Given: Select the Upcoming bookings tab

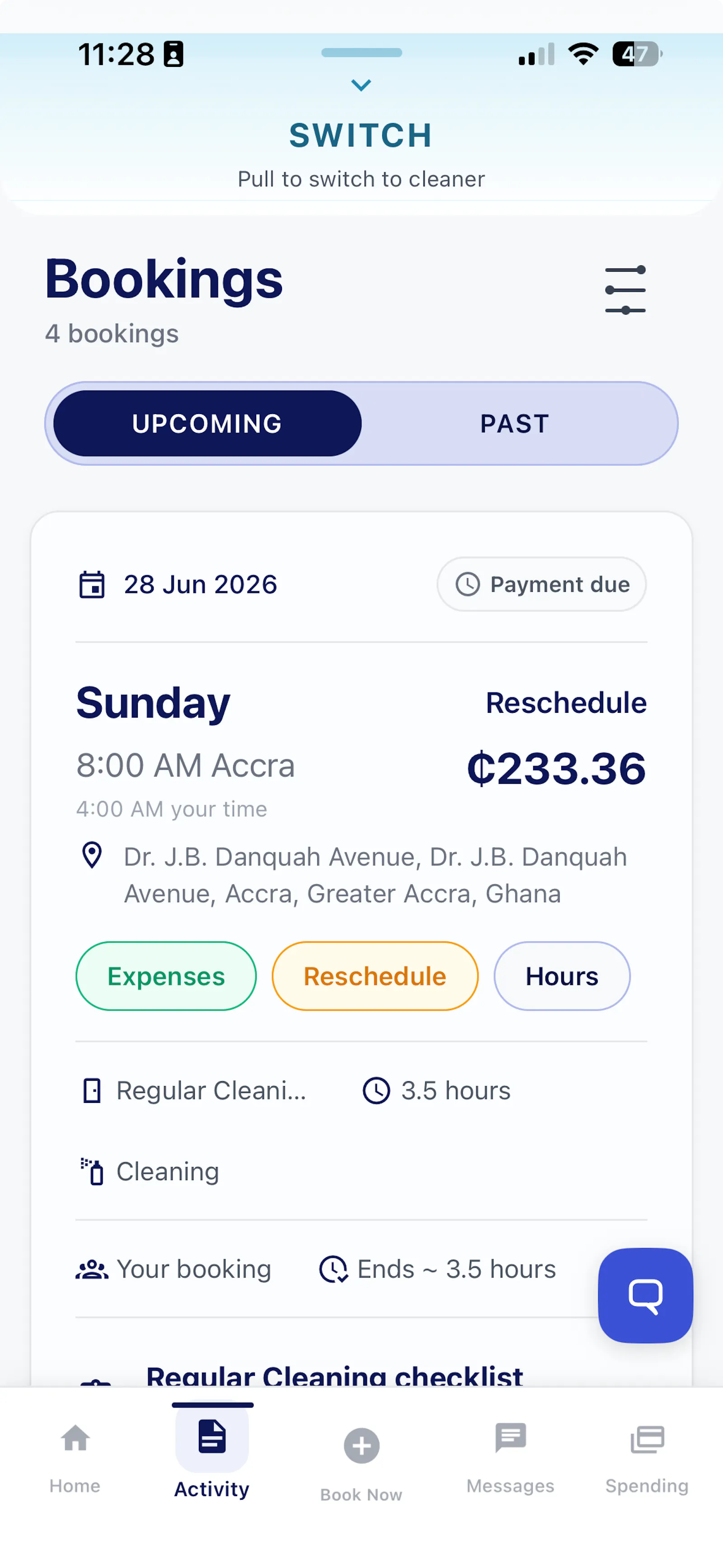Looking at the screenshot, I should pyautogui.click(x=207, y=424).
